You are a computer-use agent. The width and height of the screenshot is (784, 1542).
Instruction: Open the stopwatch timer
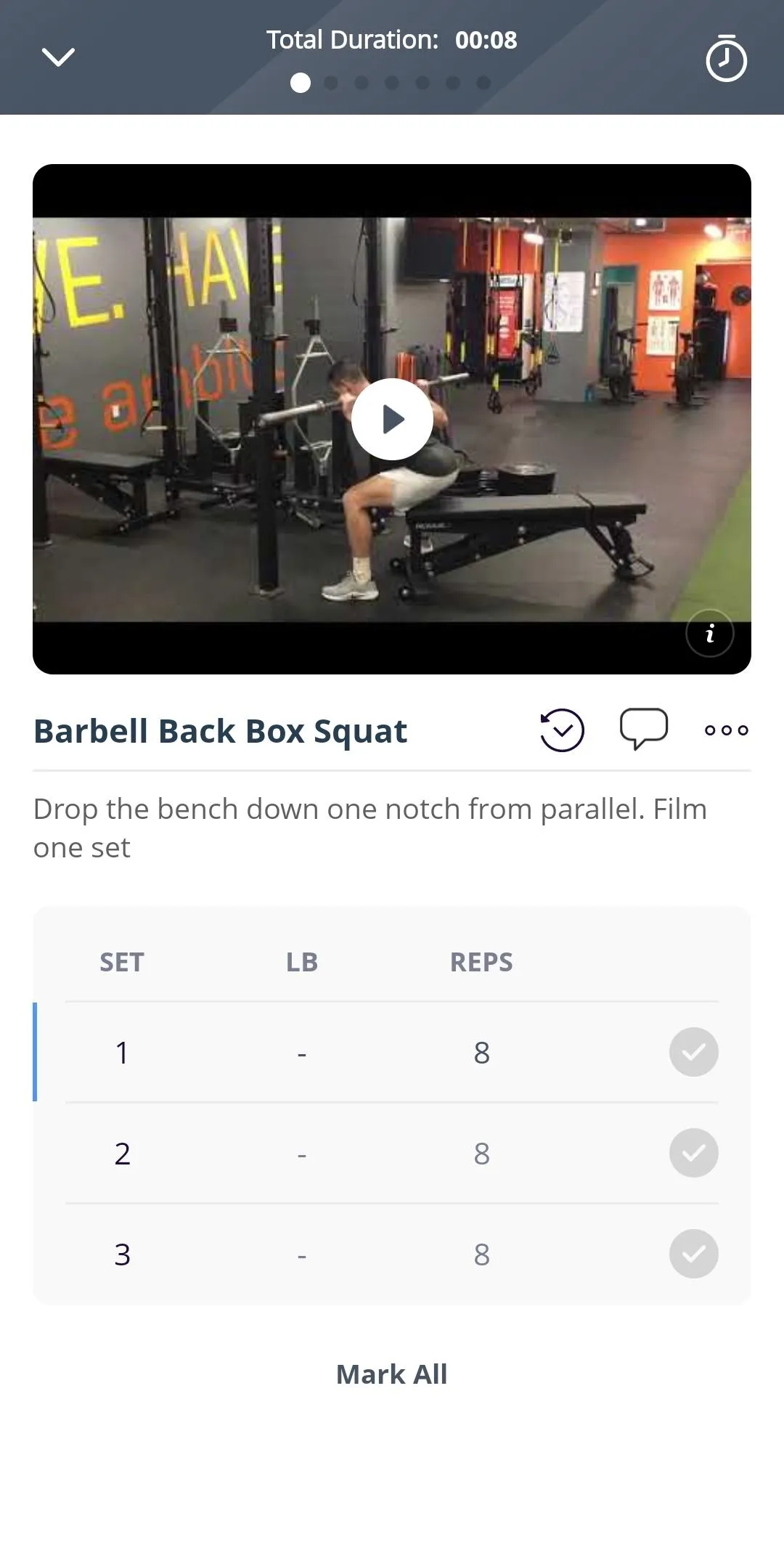(726, 57)
